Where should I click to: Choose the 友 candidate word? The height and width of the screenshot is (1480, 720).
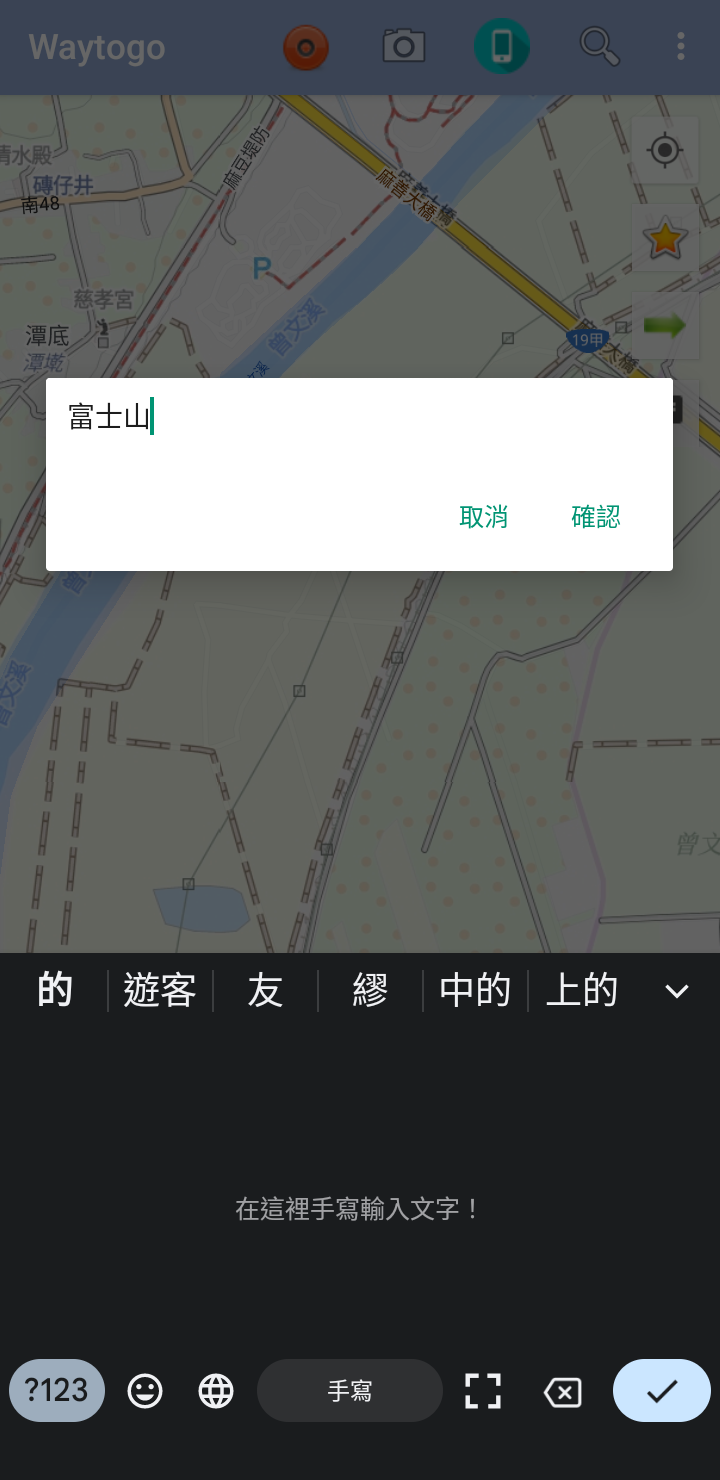[265, 991]
